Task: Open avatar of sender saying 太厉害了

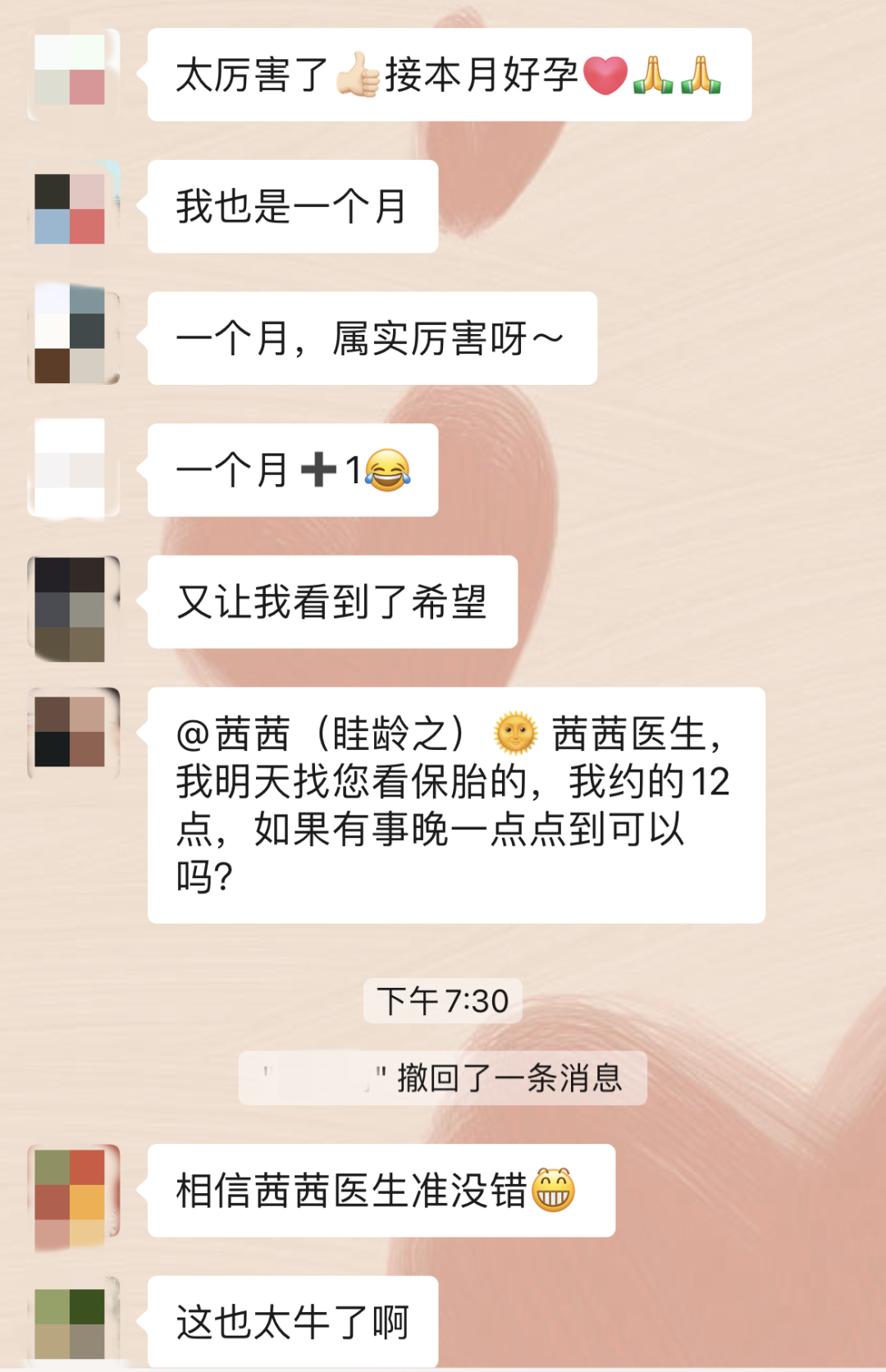Action: point(72,75)
